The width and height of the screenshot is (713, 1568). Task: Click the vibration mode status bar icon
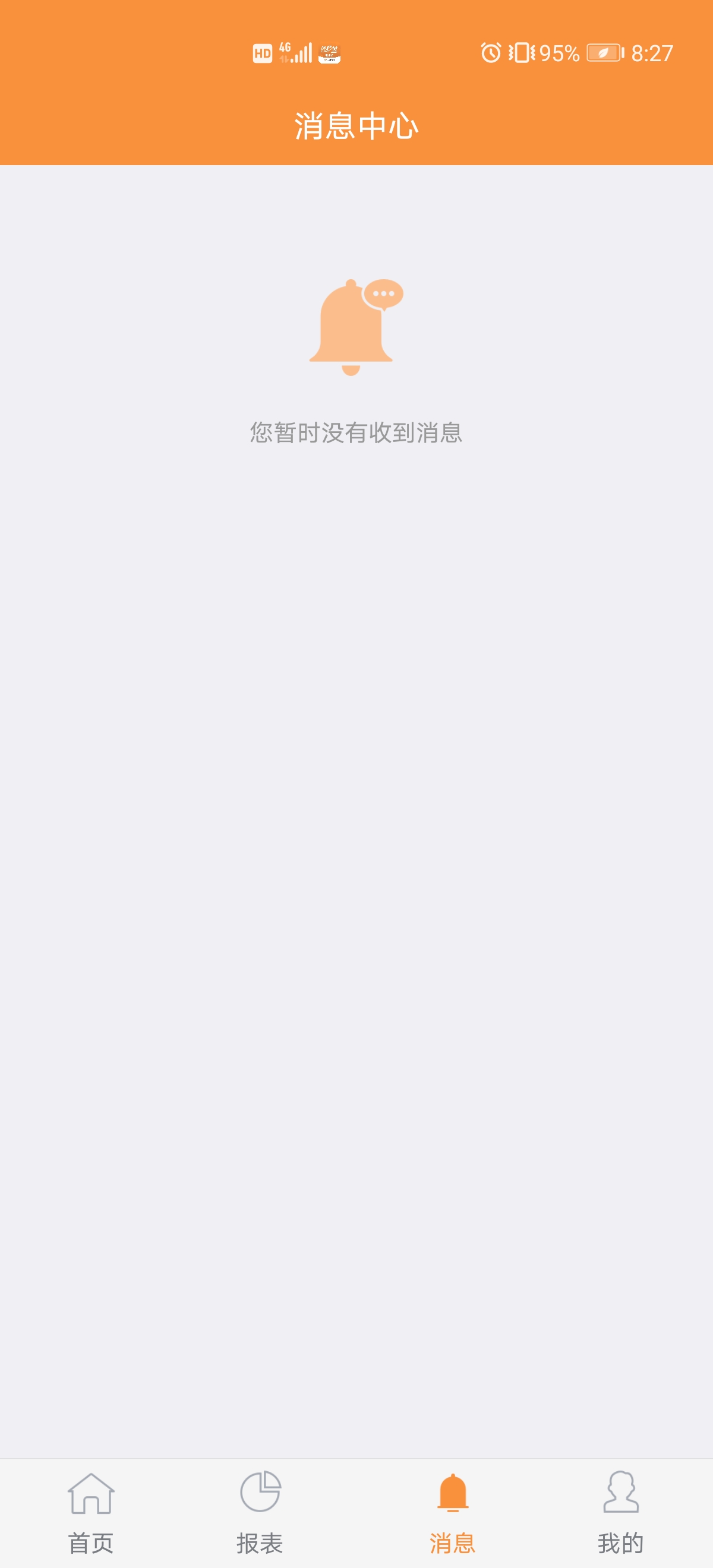point(523,54)
